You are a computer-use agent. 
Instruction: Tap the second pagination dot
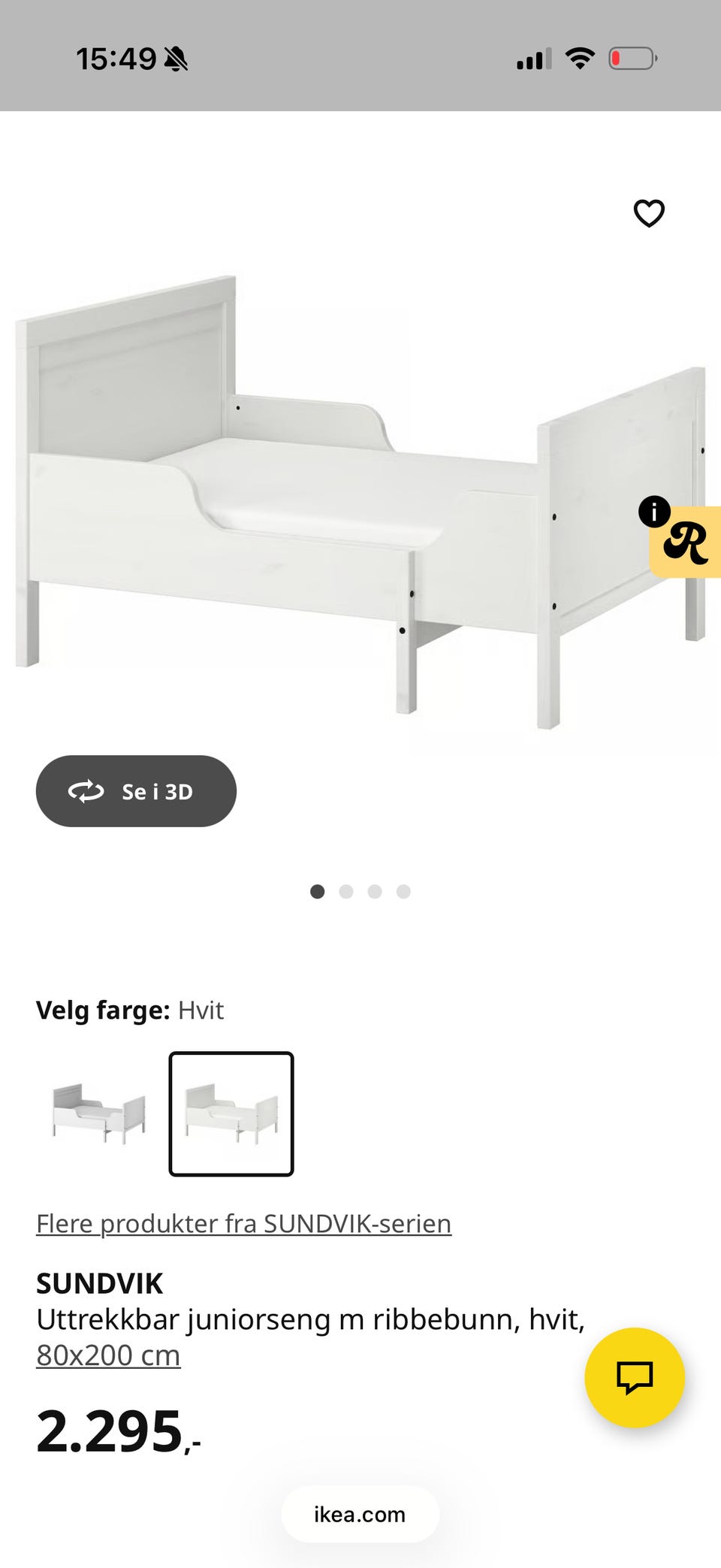click(x=346, y=891)
